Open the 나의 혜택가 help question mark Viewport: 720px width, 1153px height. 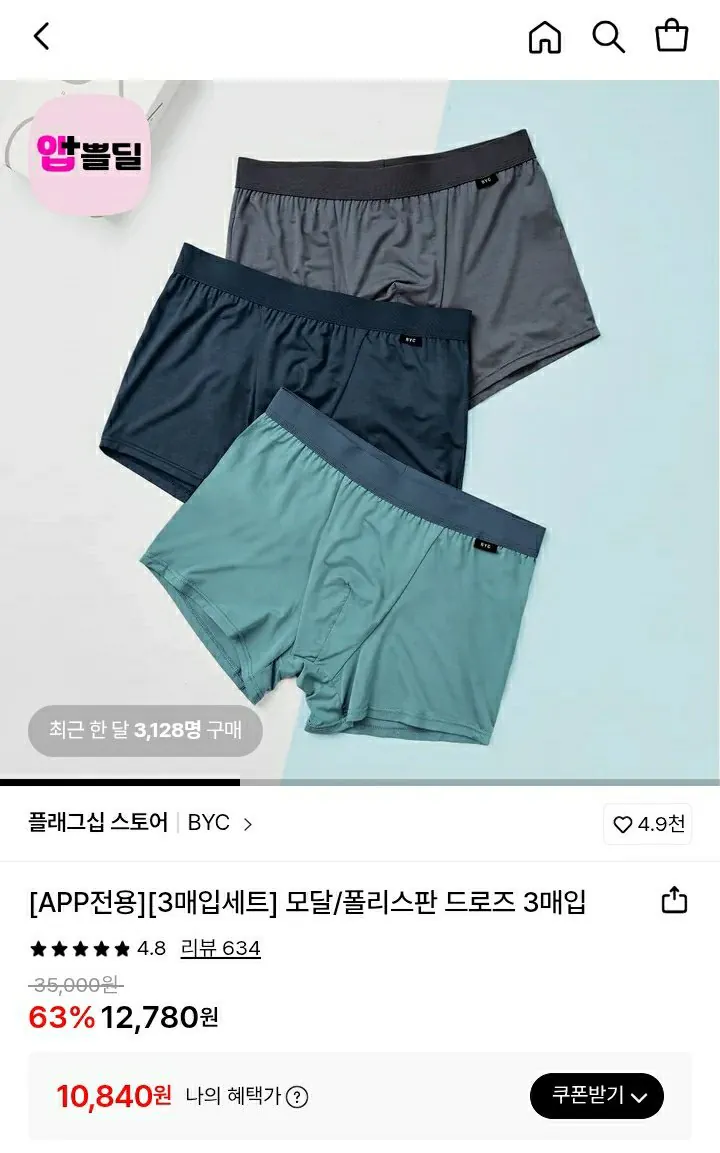tap(297, 1097)
